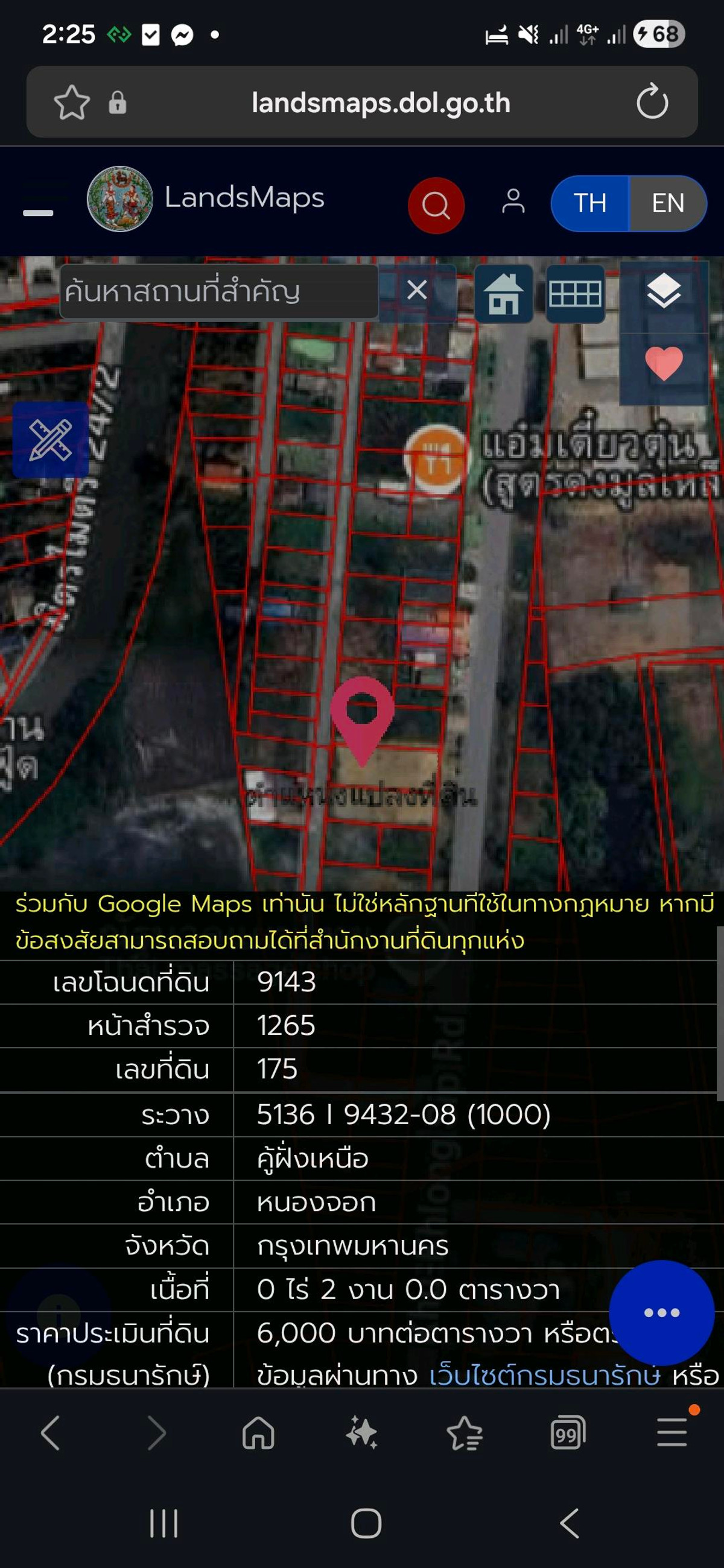Open the ruler and pencil measuring tool
Screen dimensions: 724x1568
click(51, 440)
